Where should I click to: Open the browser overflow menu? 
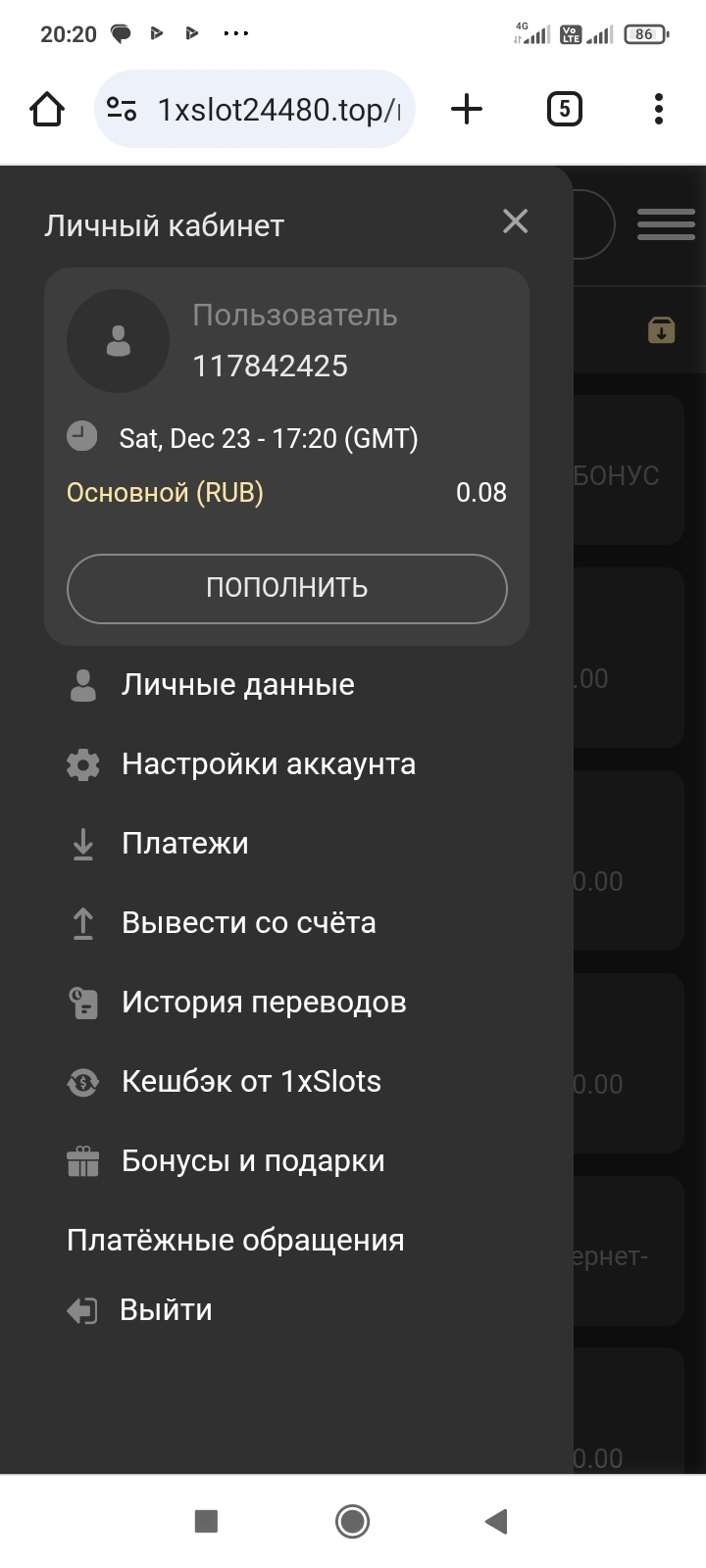[x=658, y=109]
